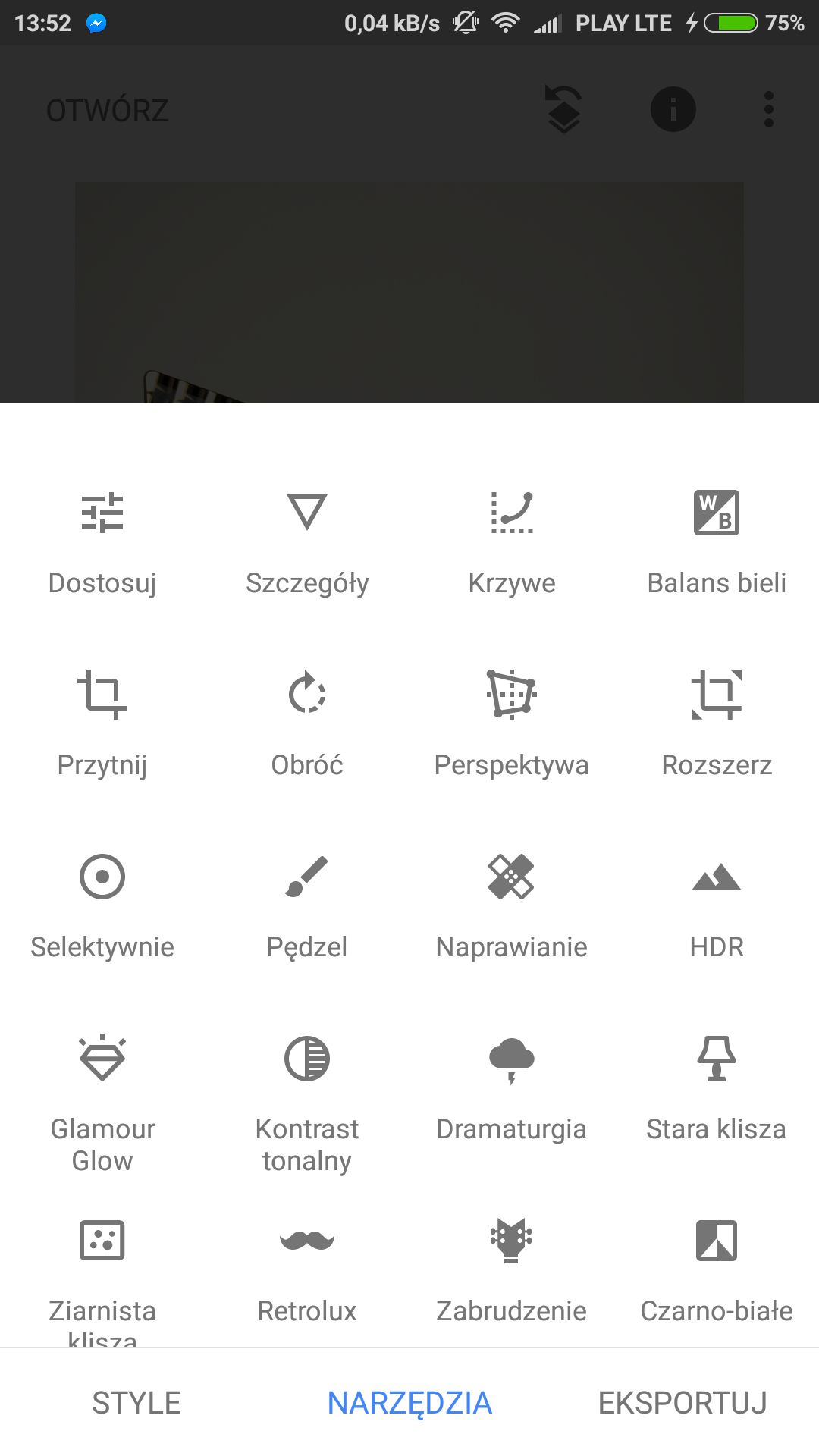819x1456 pixels.
Task: Select the Obróć rotate tool
Action: (x=307, y=725)
